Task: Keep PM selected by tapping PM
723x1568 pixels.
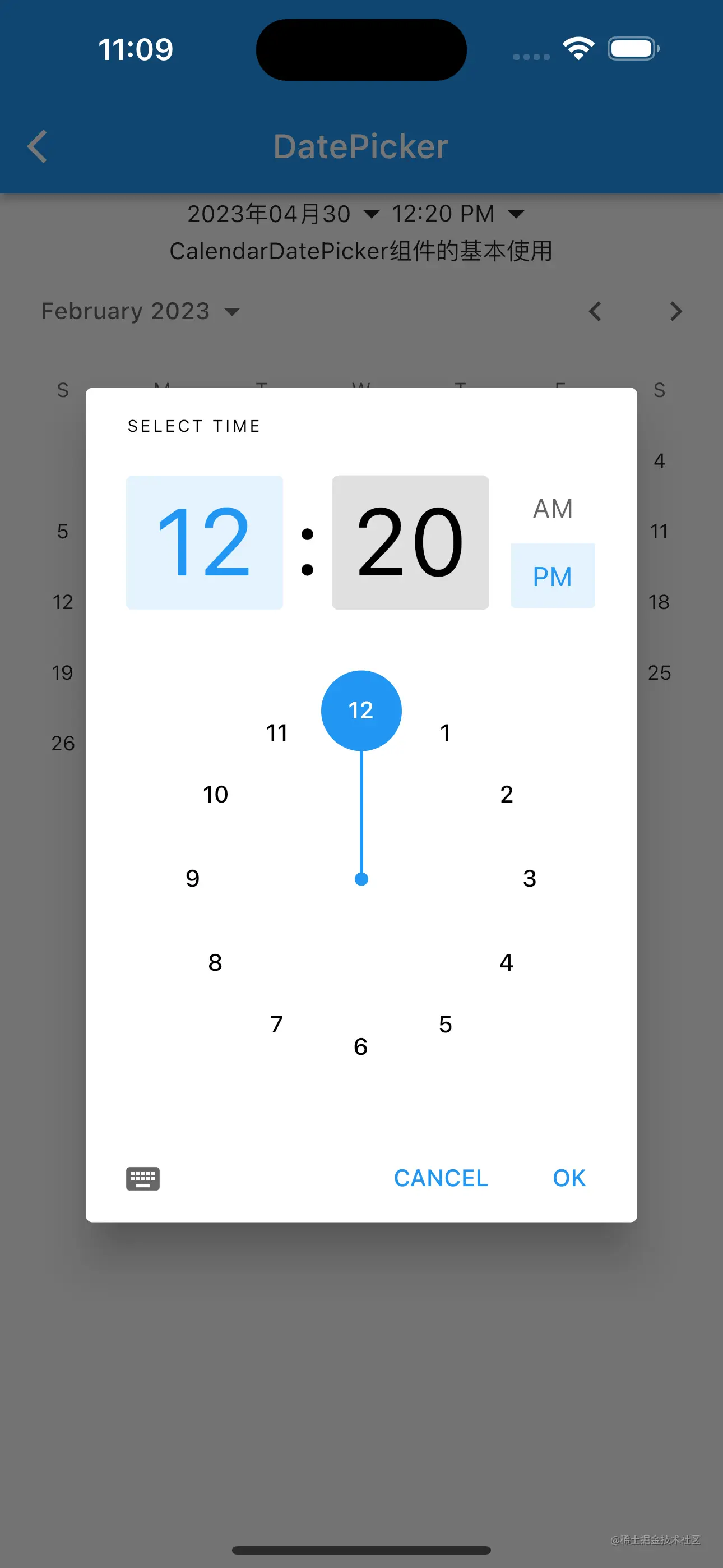Action: tap(552, 575)
